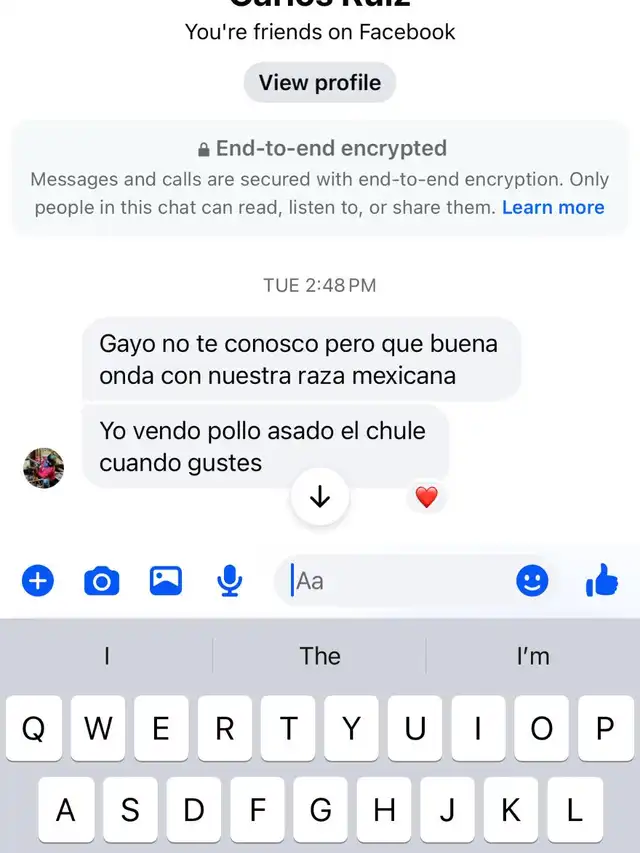The image size is (640, 853).
Task: Record a voice message with microphone
Action: (x=230, y=580)
